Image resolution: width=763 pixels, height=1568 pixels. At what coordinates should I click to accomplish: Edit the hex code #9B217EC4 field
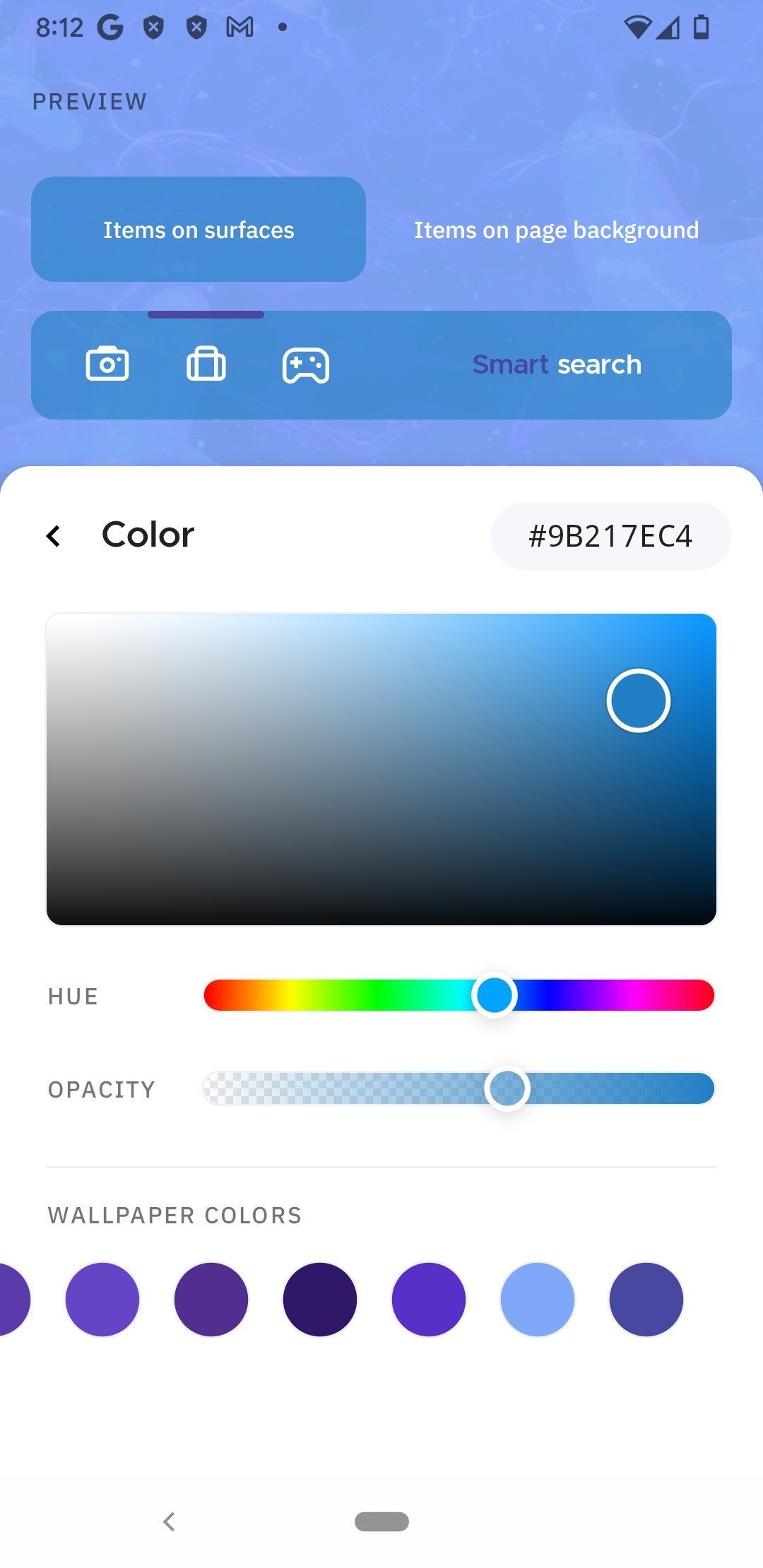(611, 536)
